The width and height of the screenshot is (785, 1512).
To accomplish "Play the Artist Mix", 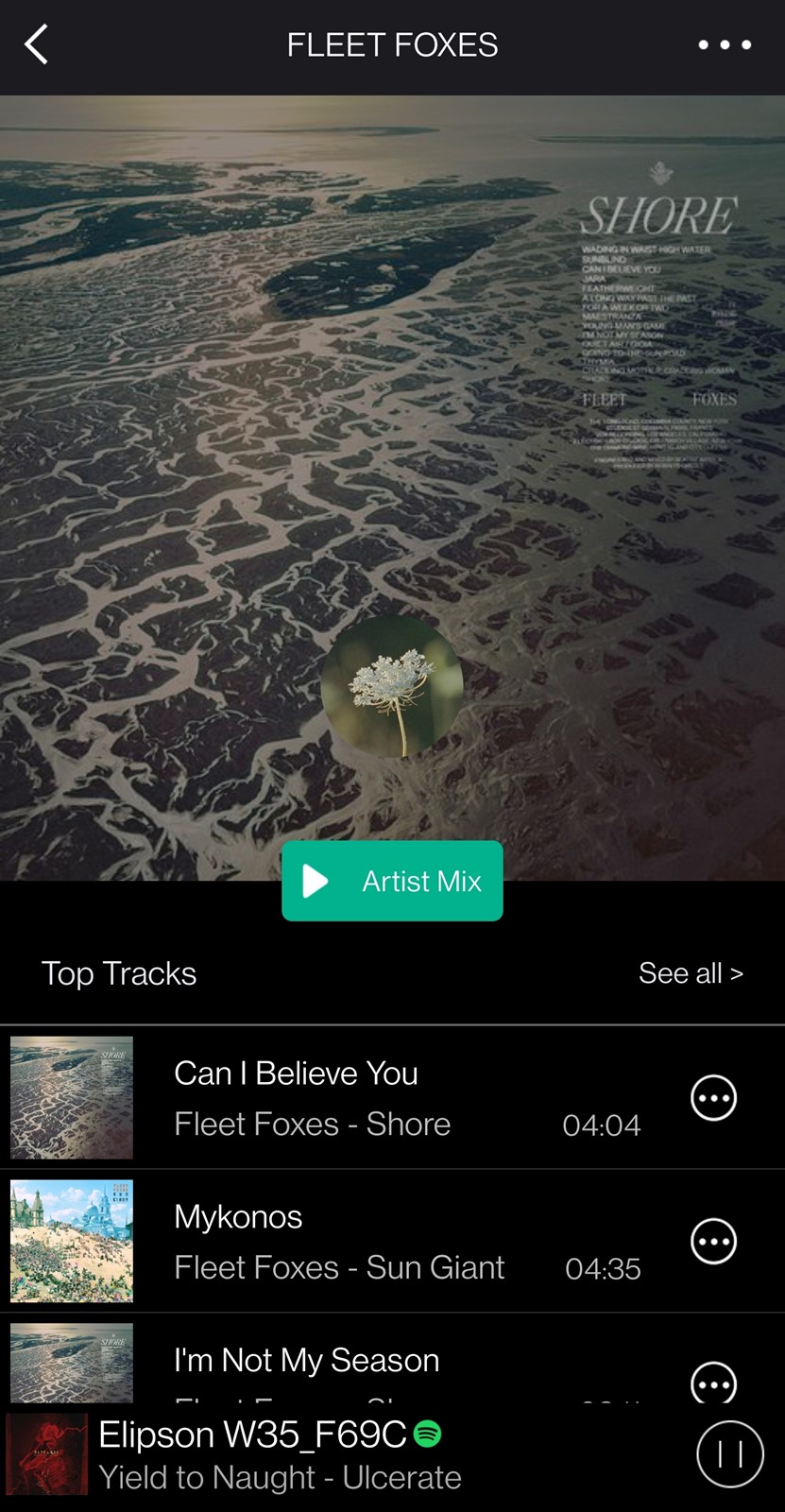I will pos(392,881).
